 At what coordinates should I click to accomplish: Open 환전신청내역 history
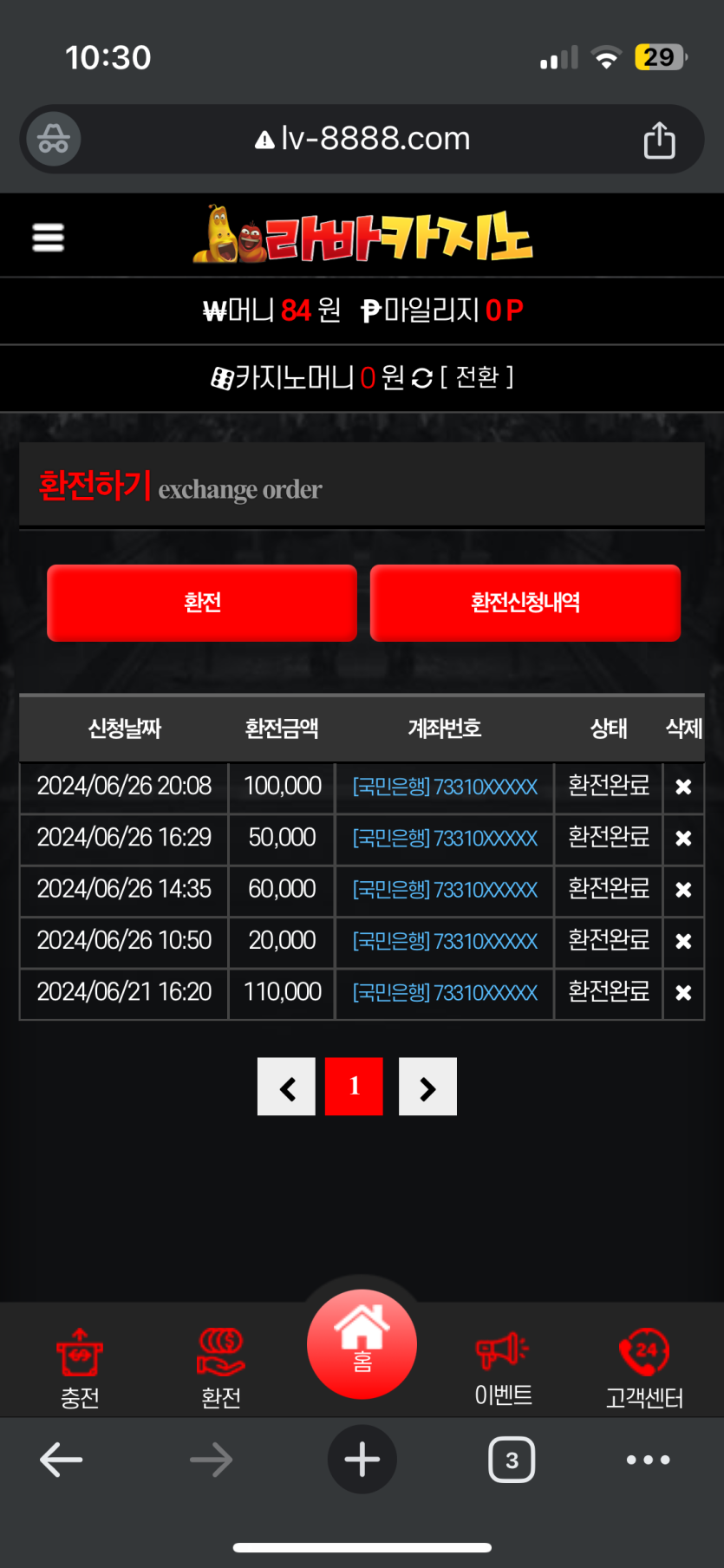[525, 603]
